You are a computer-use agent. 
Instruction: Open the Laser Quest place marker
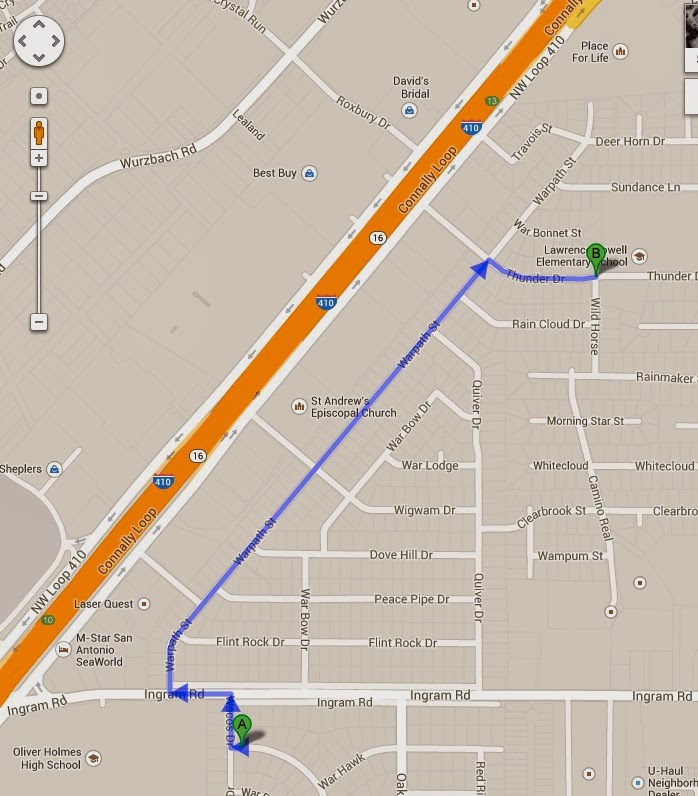pos(143,604)
